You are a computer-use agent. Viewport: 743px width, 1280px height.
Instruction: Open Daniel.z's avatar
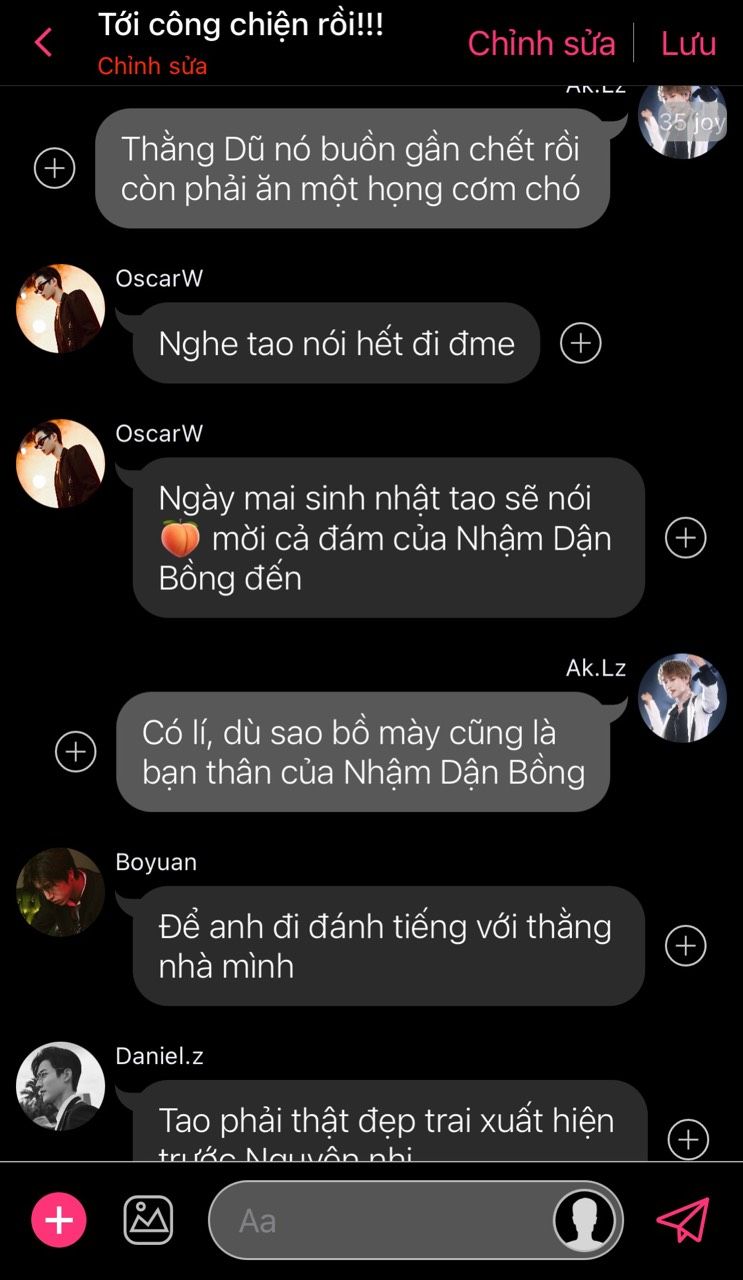pos(60,1086)
